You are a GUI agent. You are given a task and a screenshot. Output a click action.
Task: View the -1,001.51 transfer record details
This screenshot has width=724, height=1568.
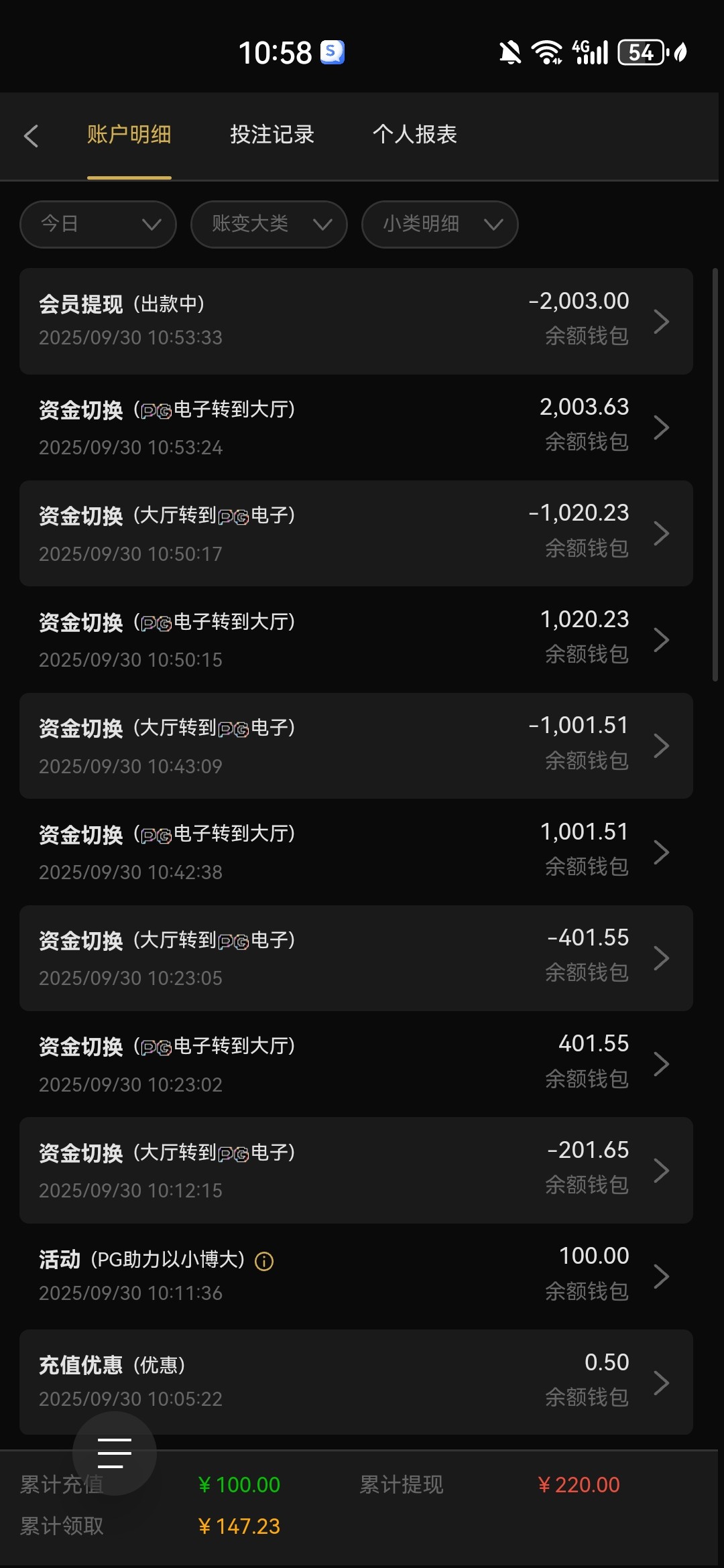[x=355, y=745]
